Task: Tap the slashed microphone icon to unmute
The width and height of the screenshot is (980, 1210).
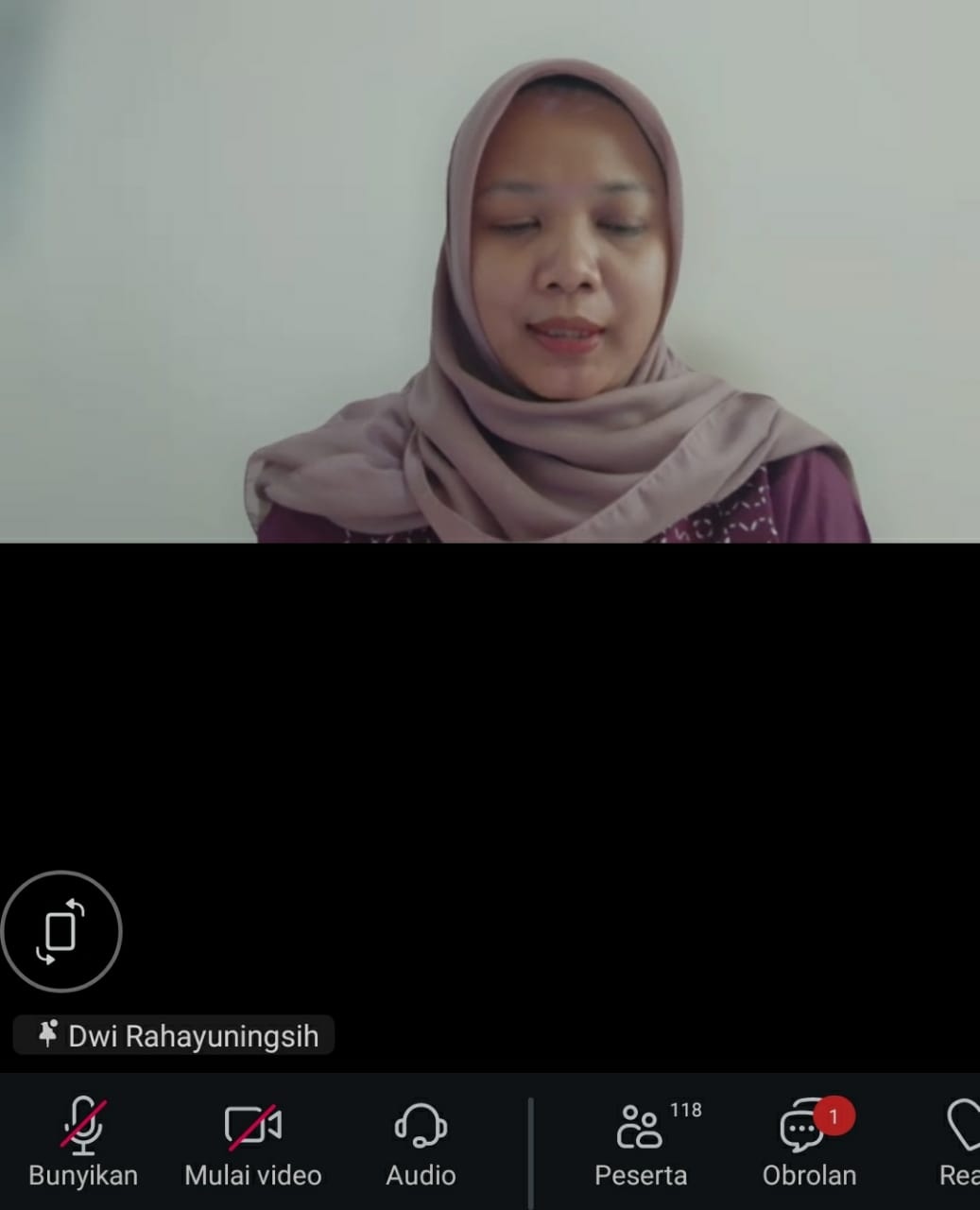Action: [83, 1127]
